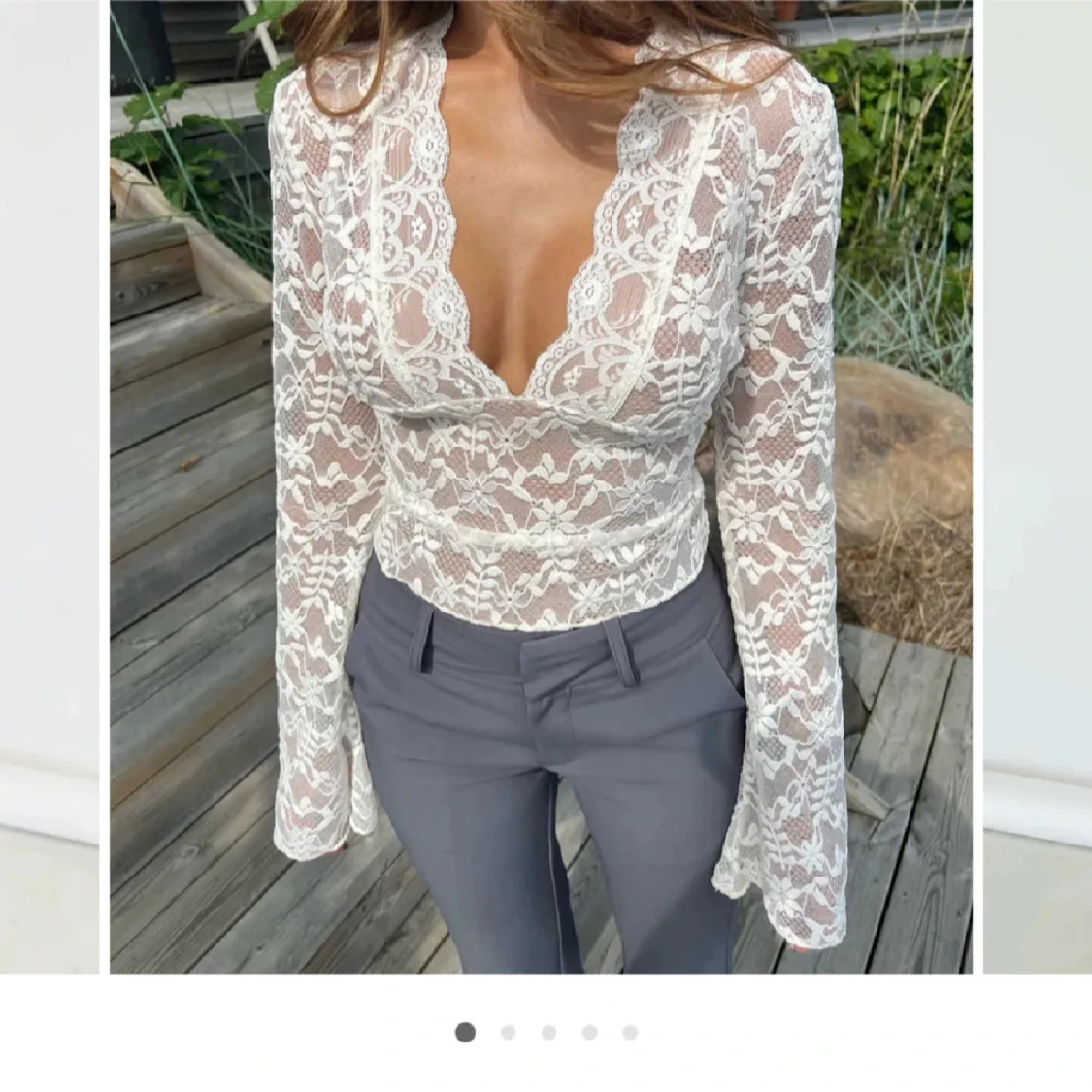1092x1092 pixels.
Task: Jump to the second photo indicator dot
Action: (x=508, y=1033)
